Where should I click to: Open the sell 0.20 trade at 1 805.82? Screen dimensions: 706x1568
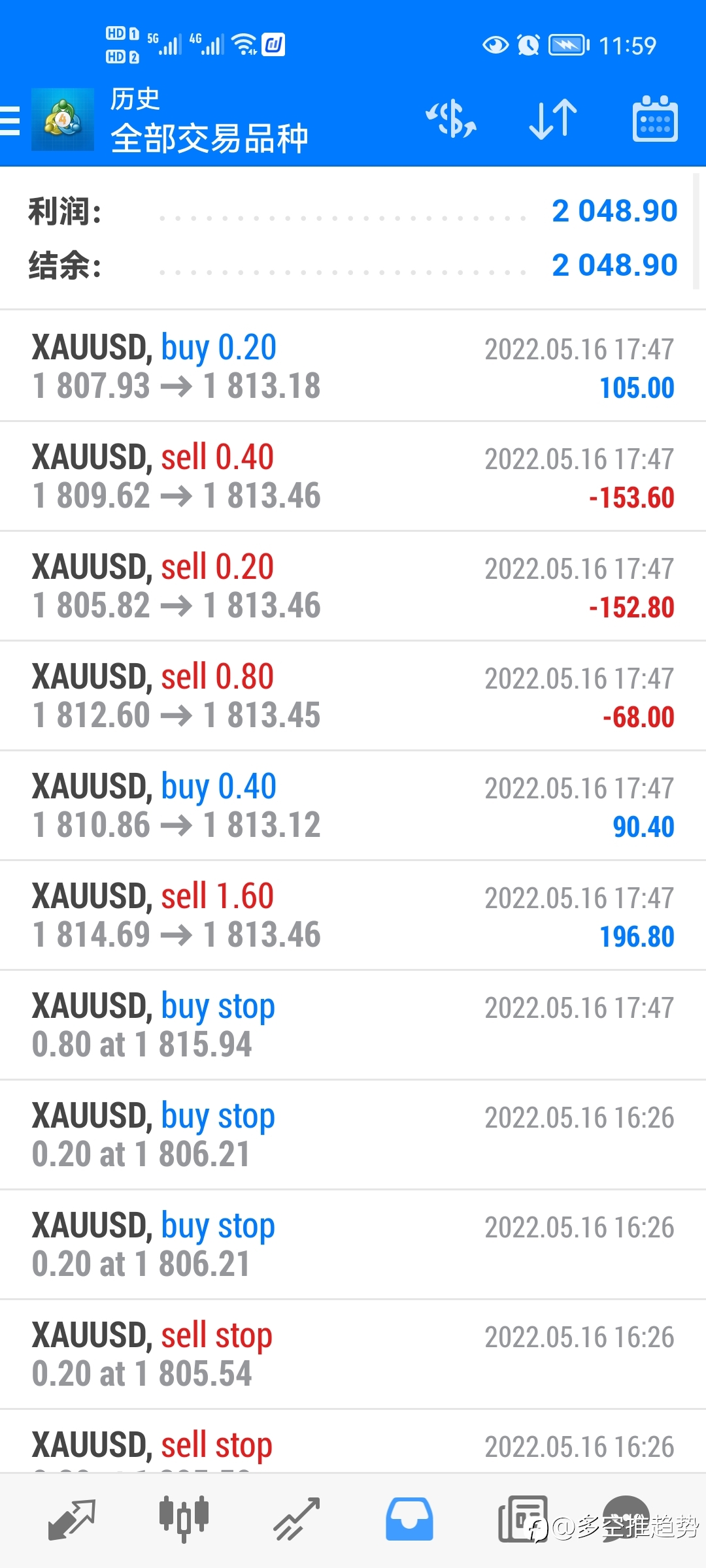pyautogui.click(x=353, y=586)
